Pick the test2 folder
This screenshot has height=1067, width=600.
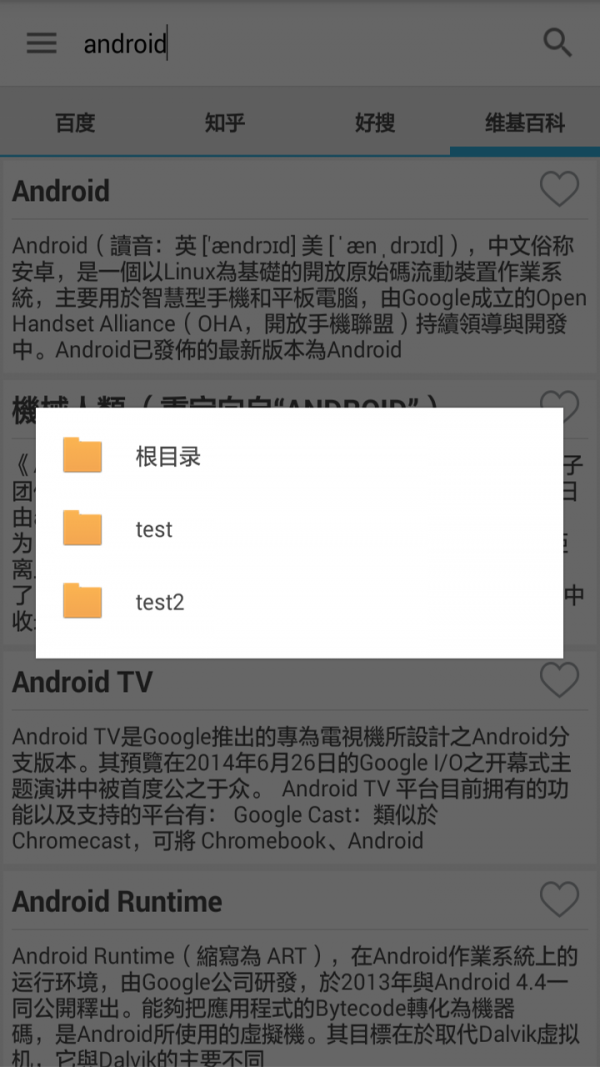click(299, 602)
